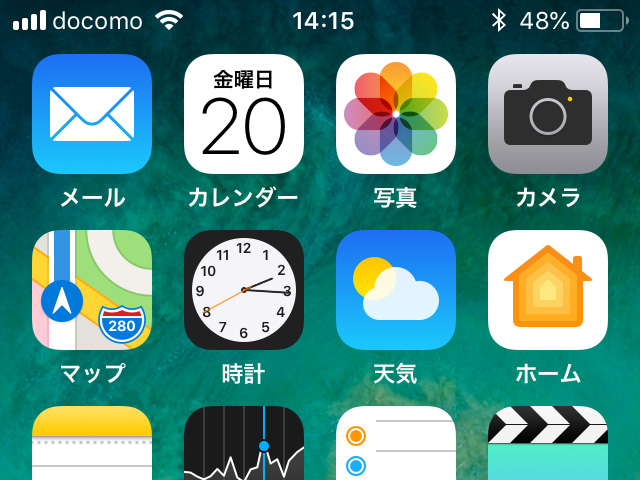Viewport: 640px width, 480px height.
Task: Launch the カレンダー calendar app
Action: (244, 114)
